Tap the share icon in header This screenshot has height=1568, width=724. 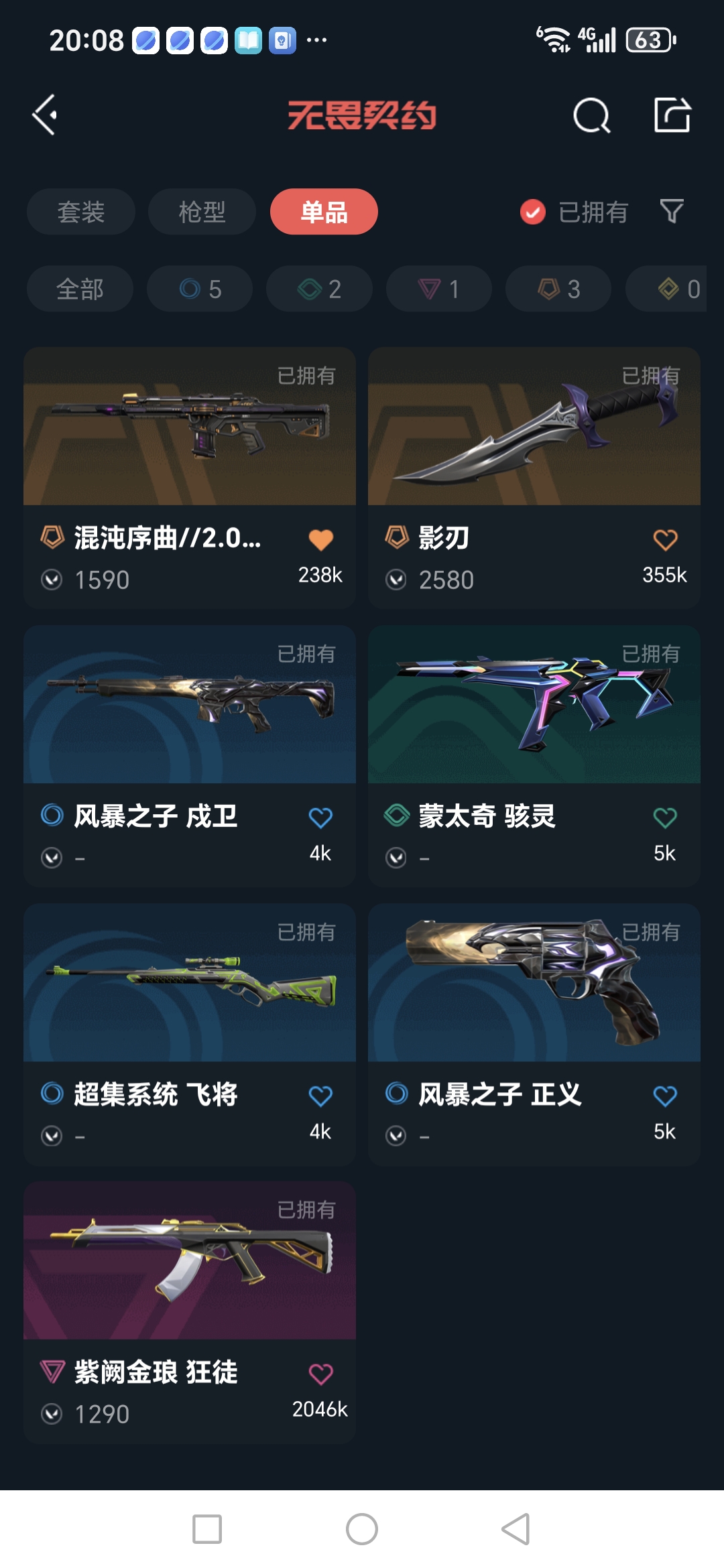pos(672,115)
